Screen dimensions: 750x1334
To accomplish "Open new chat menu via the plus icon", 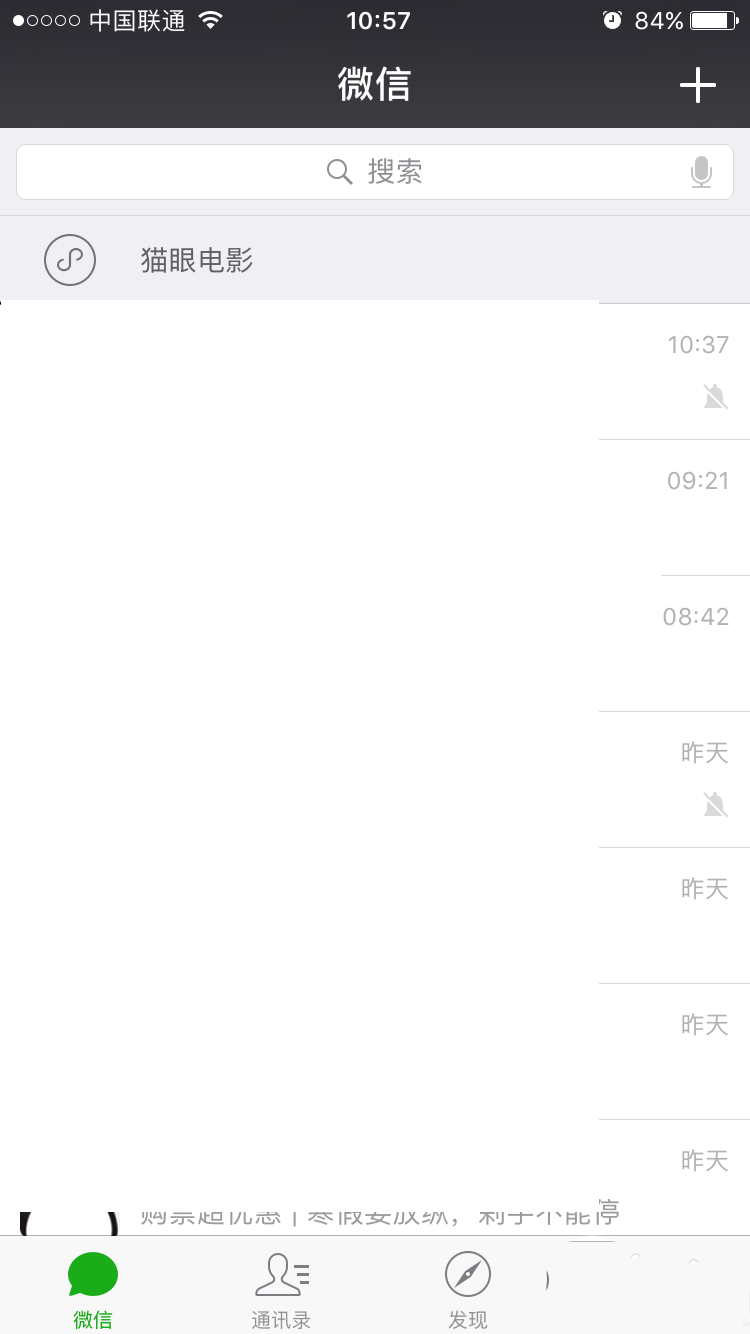I will [698, 85].
